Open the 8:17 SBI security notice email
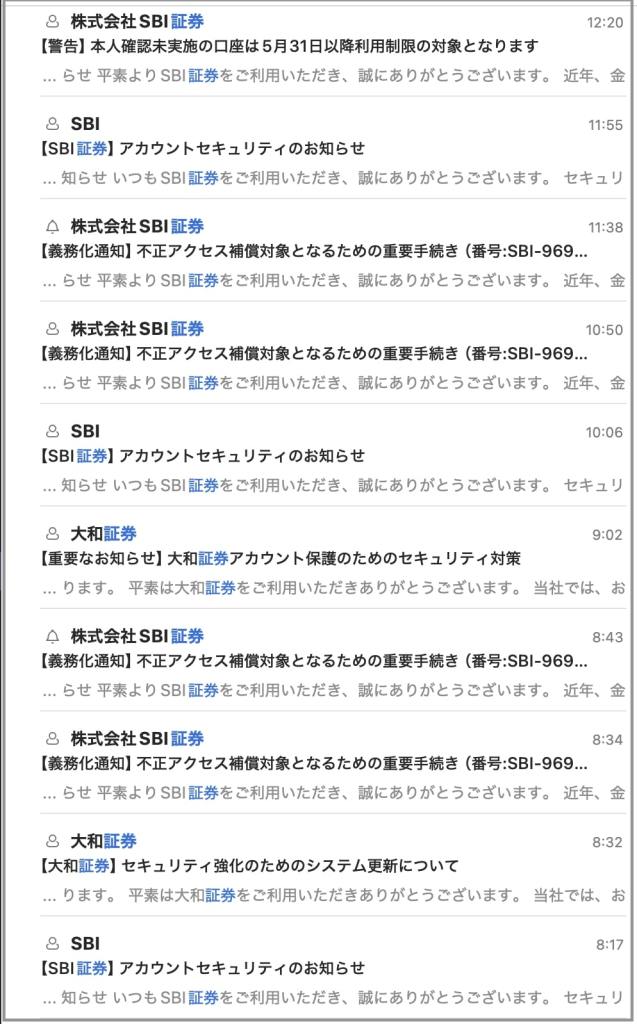 (x=318, y=969)
